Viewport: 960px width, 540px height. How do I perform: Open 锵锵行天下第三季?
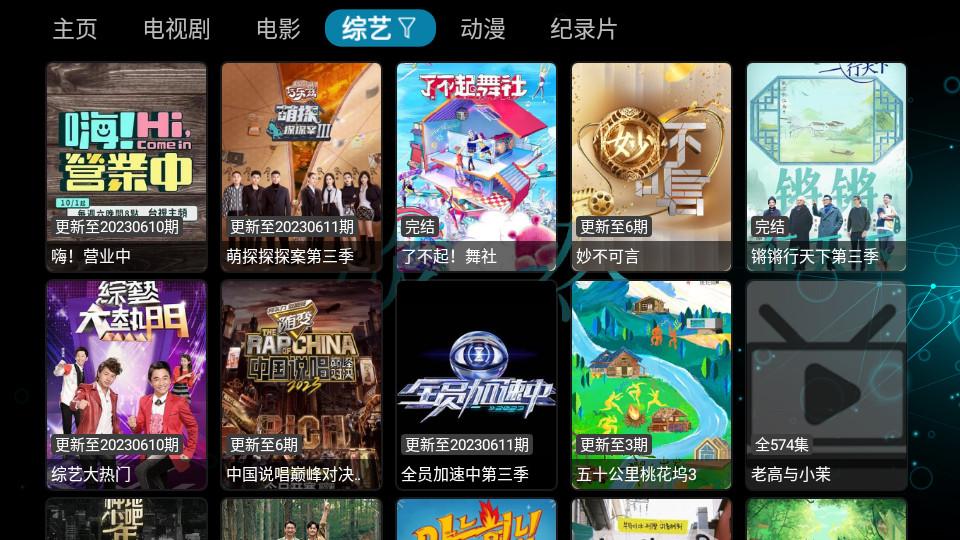(826, 166)
